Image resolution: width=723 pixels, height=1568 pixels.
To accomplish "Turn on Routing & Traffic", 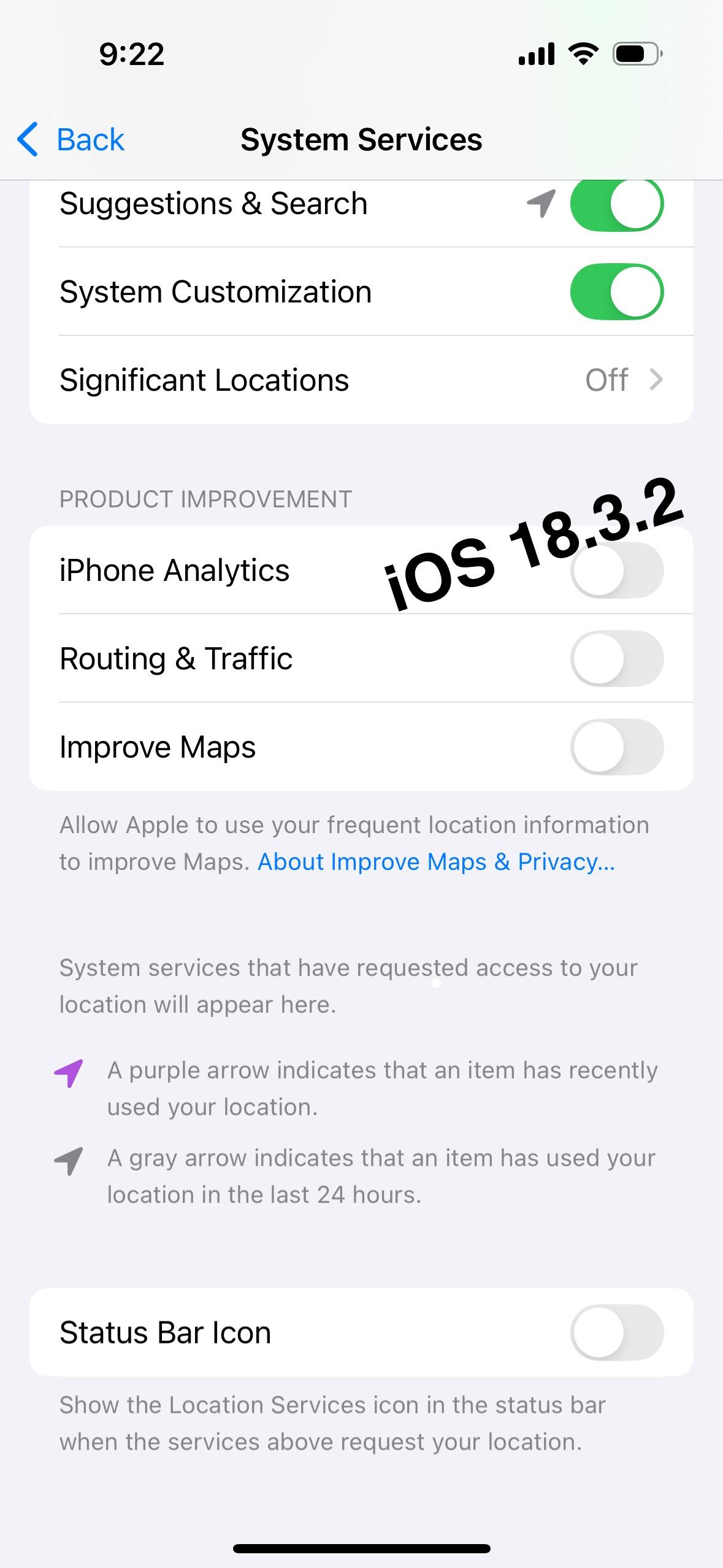I will point(616,659).
